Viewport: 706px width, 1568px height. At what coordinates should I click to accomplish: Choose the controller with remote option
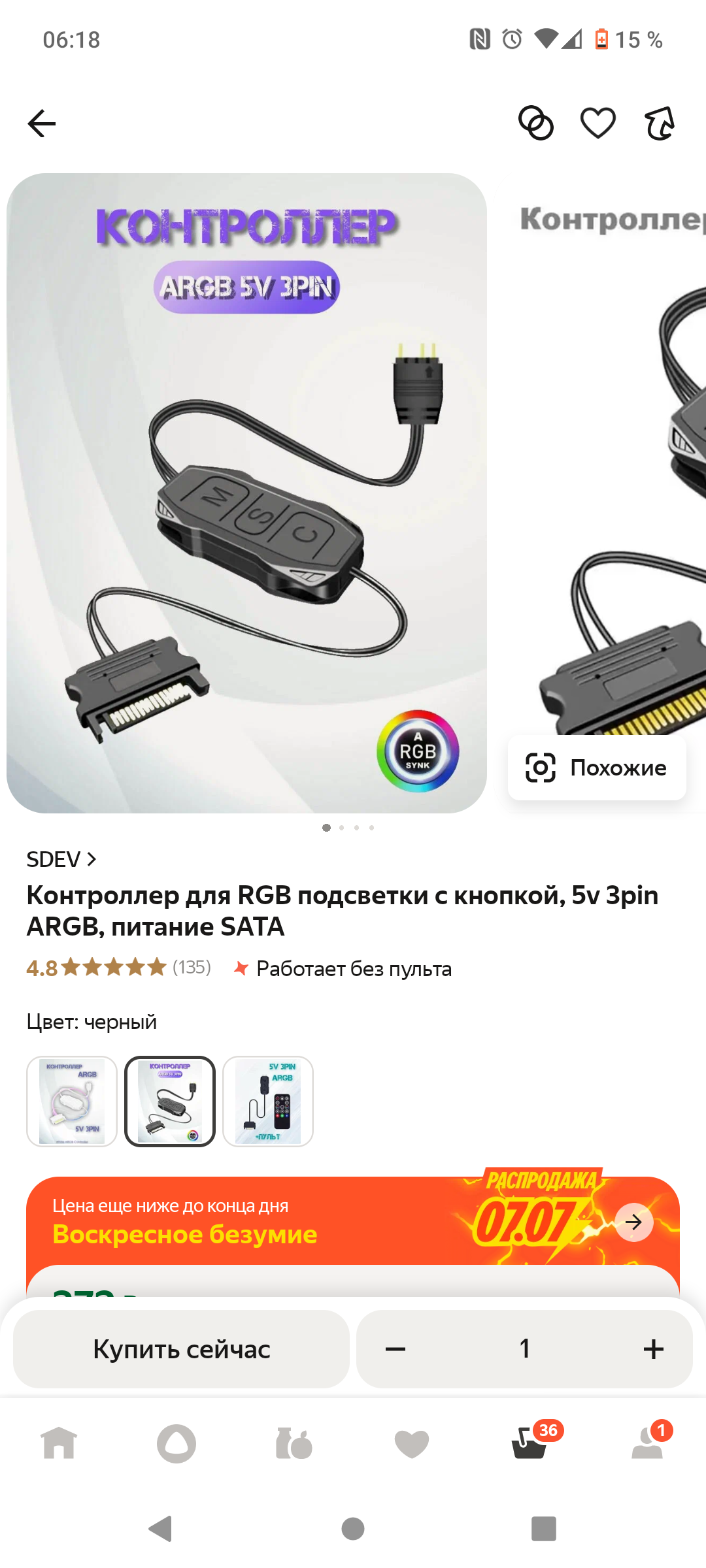tap(268, 1102)
